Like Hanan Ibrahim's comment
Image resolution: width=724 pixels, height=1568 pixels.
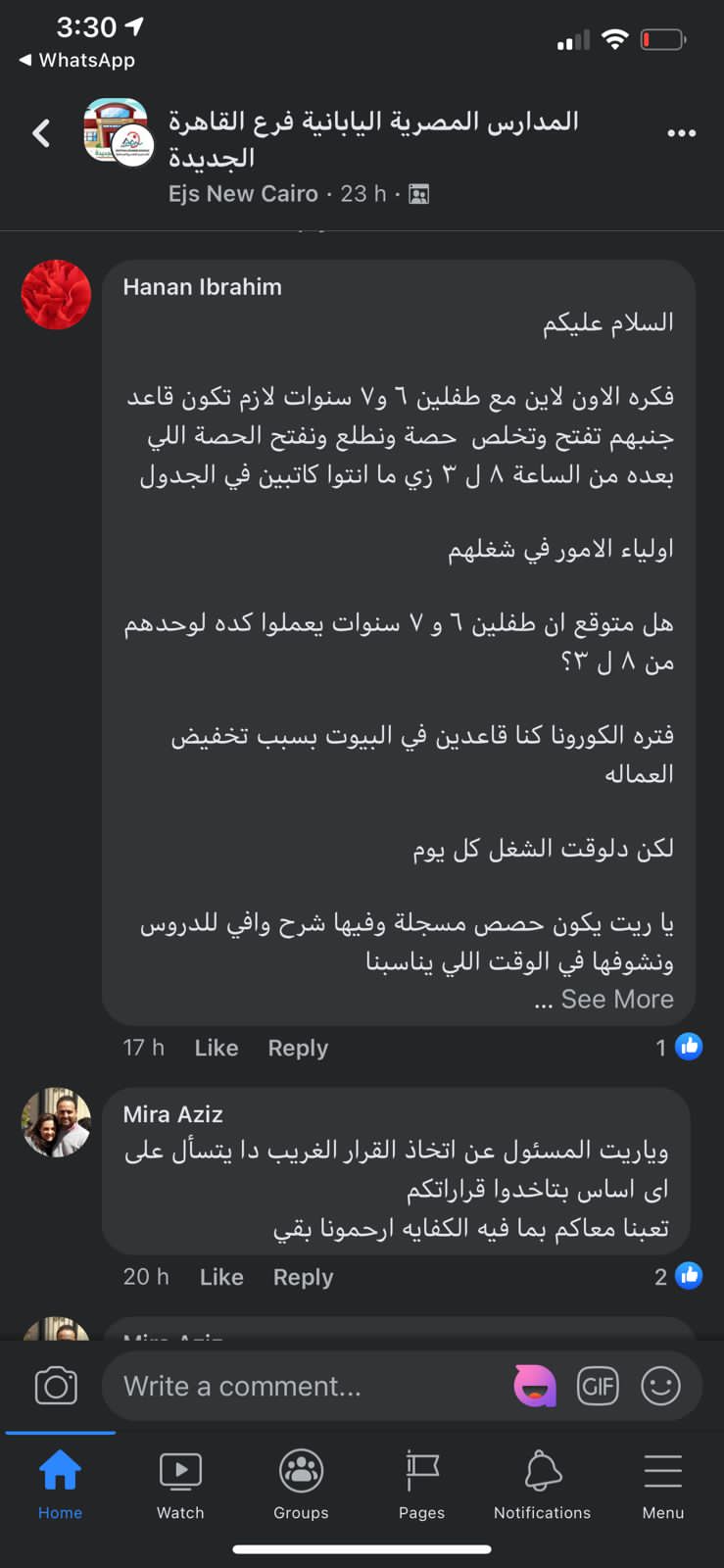click(x=216, y=1048)
